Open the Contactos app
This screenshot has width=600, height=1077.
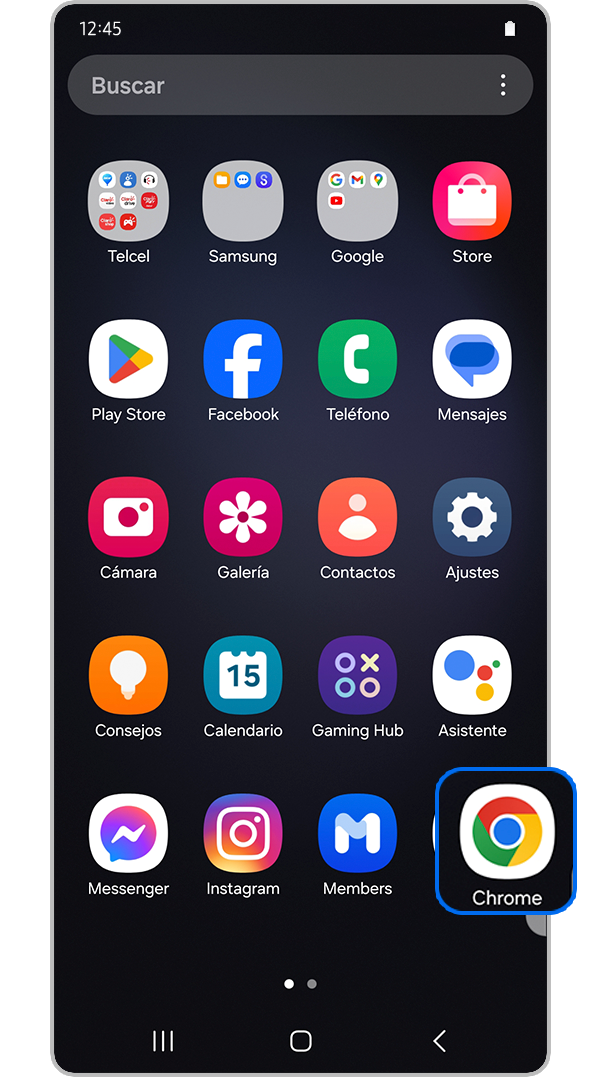click(357, 518)
